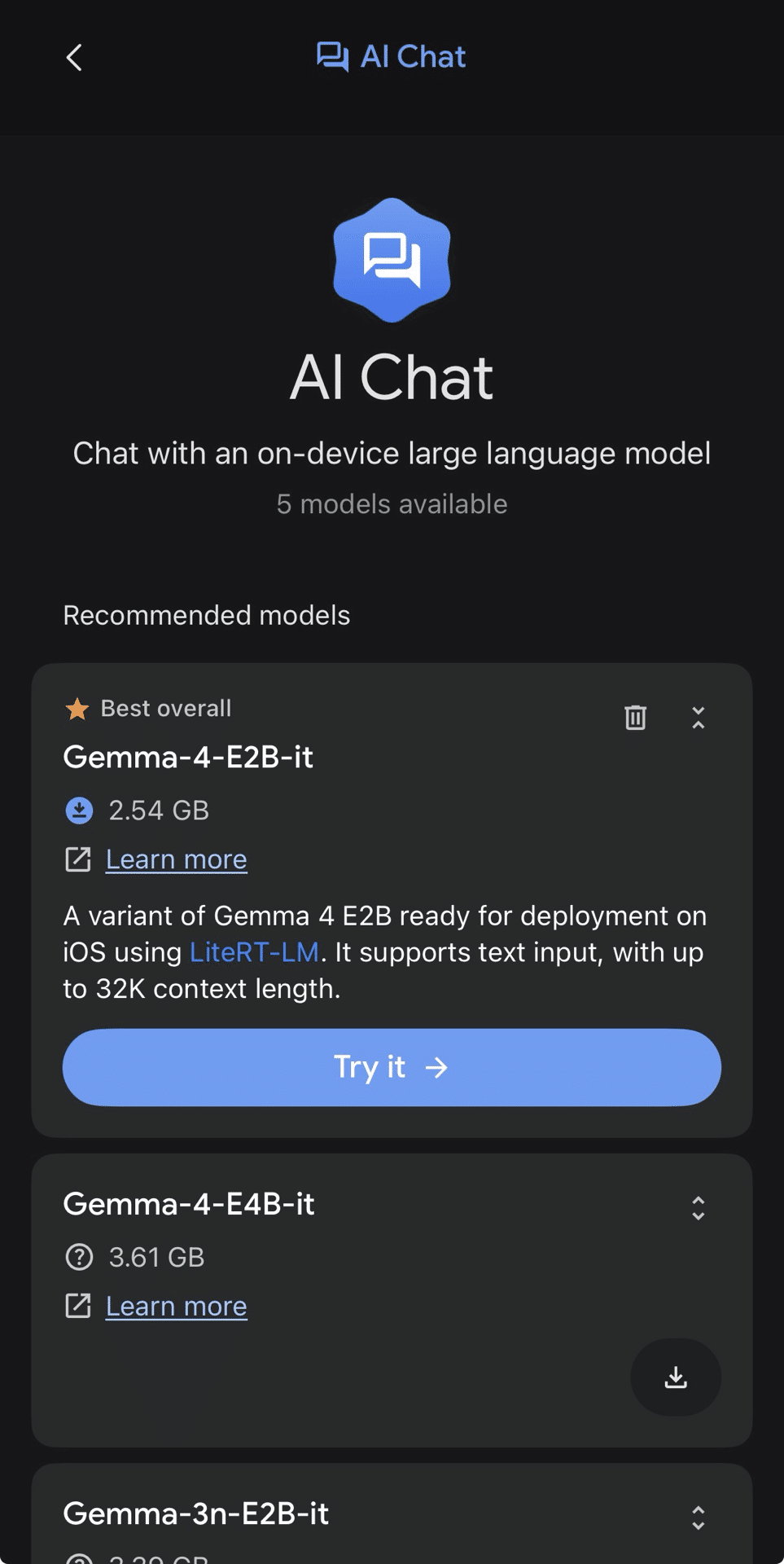Image resolution: width=784 pixels, height=1564 pixels.
Task: Collapse the Gemma-4-E2B-it card
Action: click(x=698, y=718)
